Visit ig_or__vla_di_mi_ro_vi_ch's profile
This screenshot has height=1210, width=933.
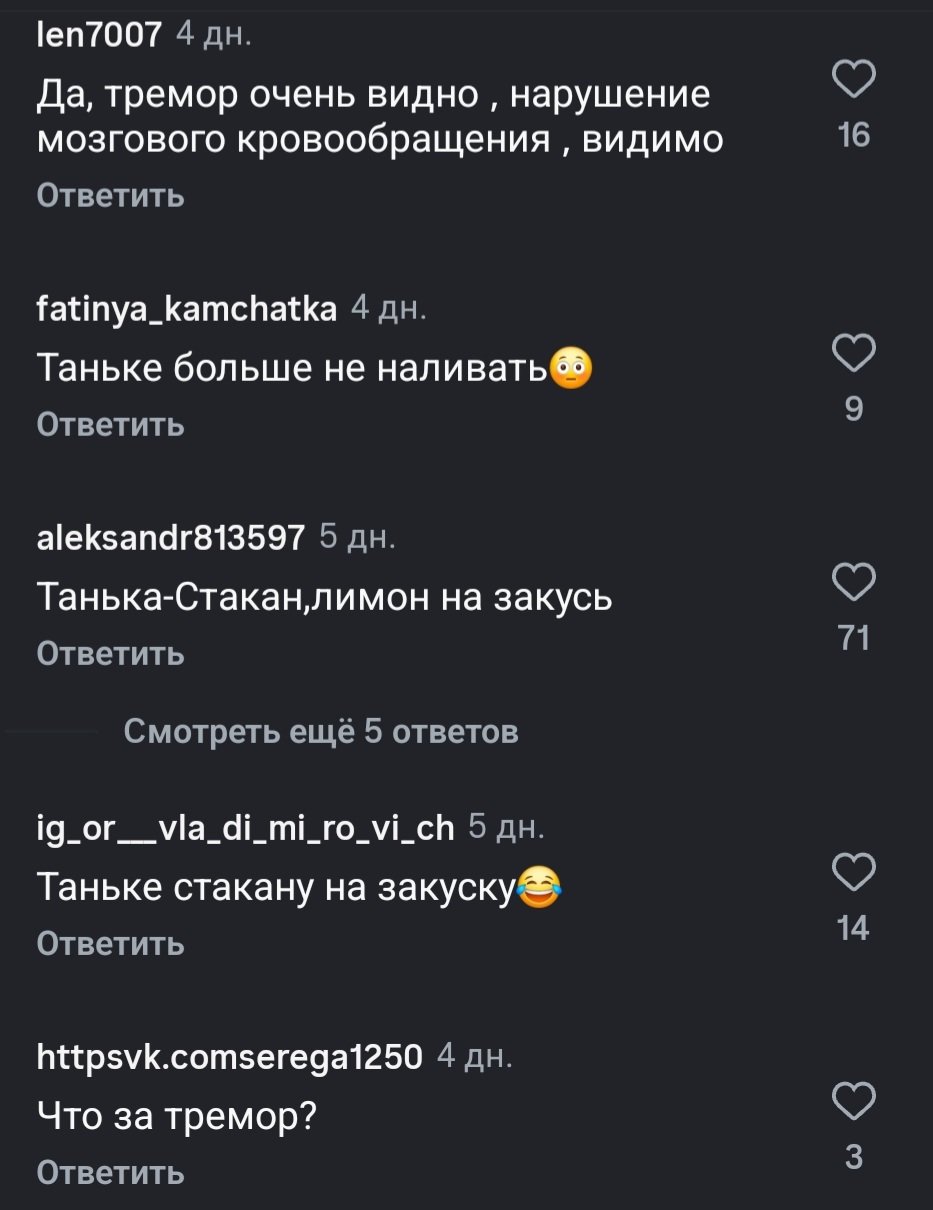pyautogui.click(x=245, y=828)
